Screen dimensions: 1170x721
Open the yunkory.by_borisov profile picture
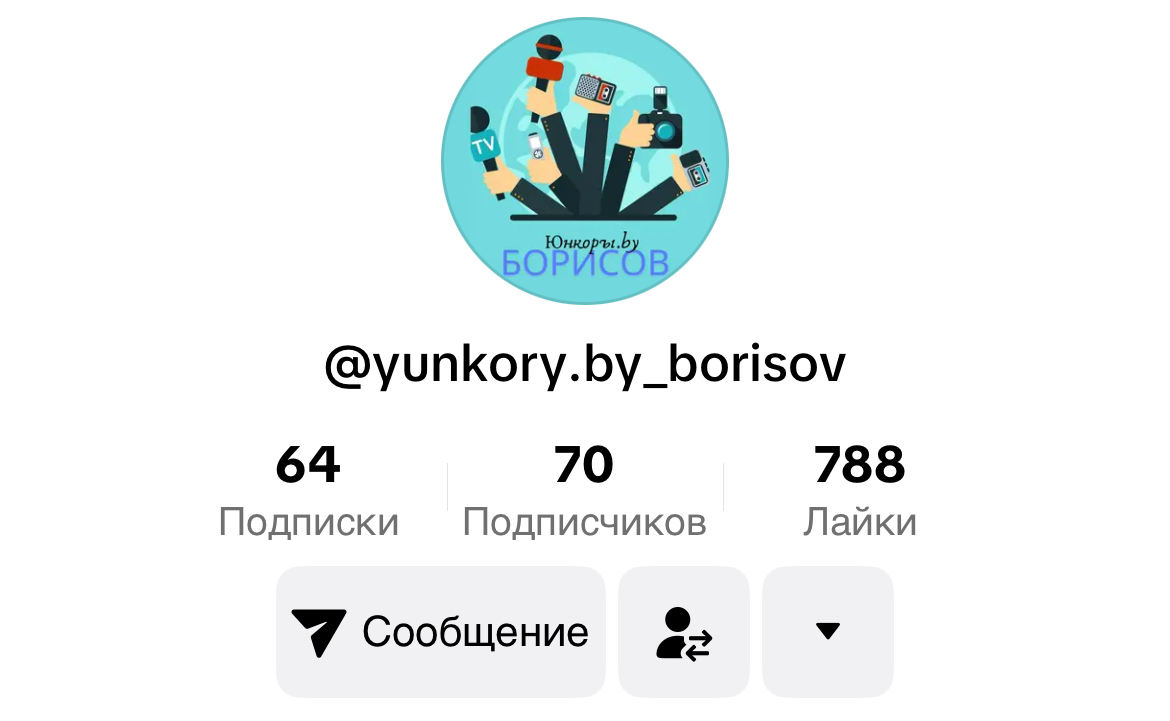pos(585,160)
